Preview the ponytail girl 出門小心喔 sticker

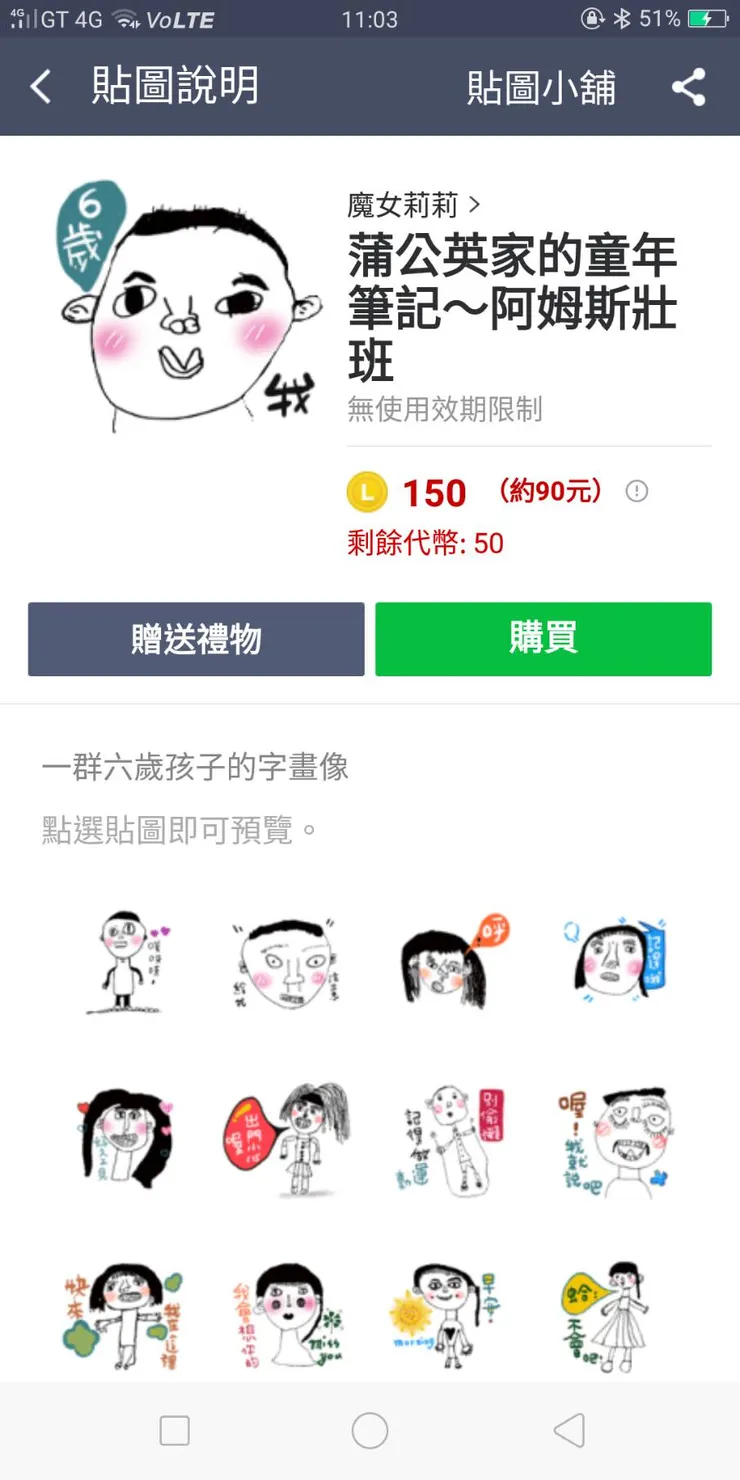click(286, 1140)
